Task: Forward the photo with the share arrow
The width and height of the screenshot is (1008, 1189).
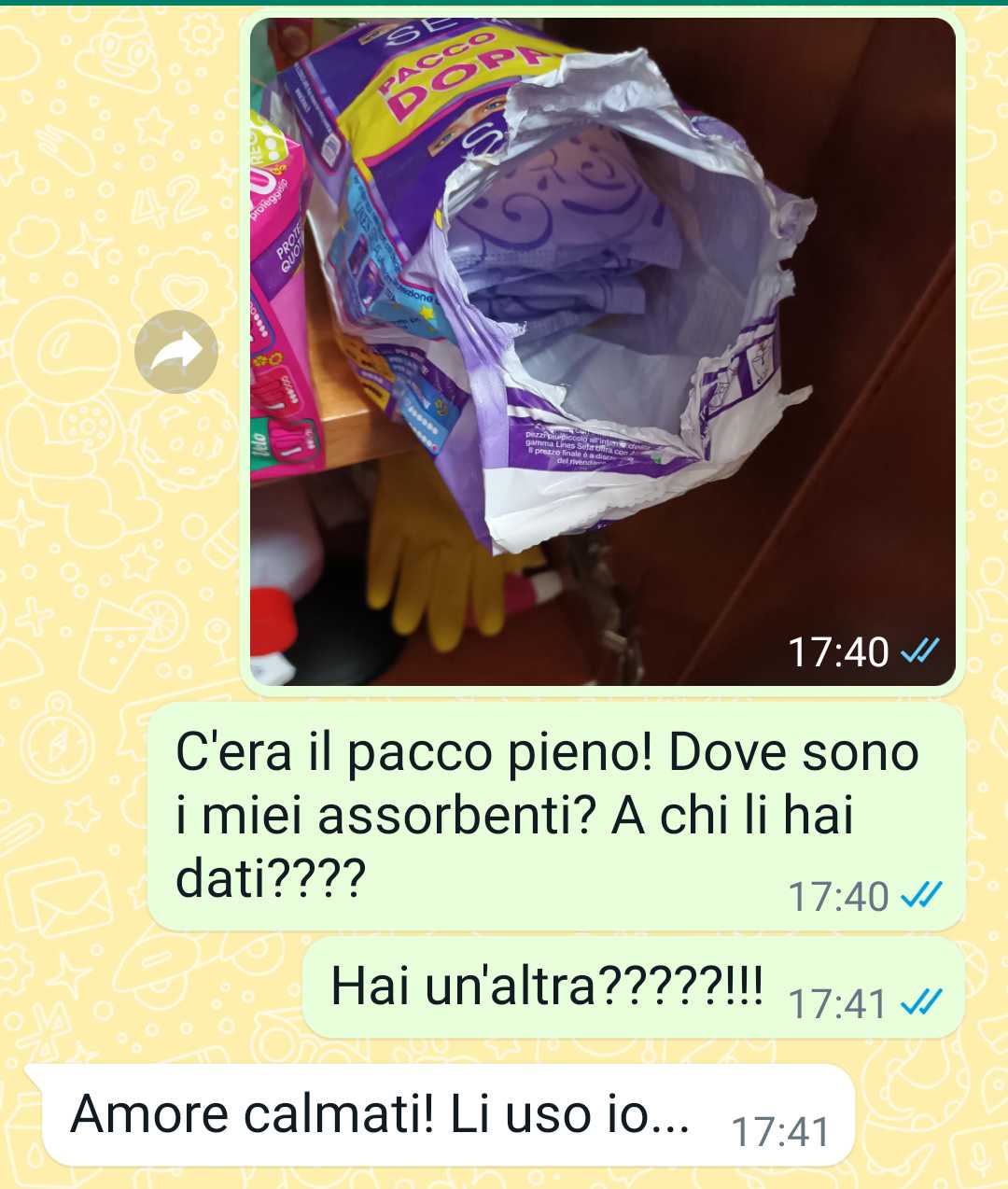Action: [176, 352]
